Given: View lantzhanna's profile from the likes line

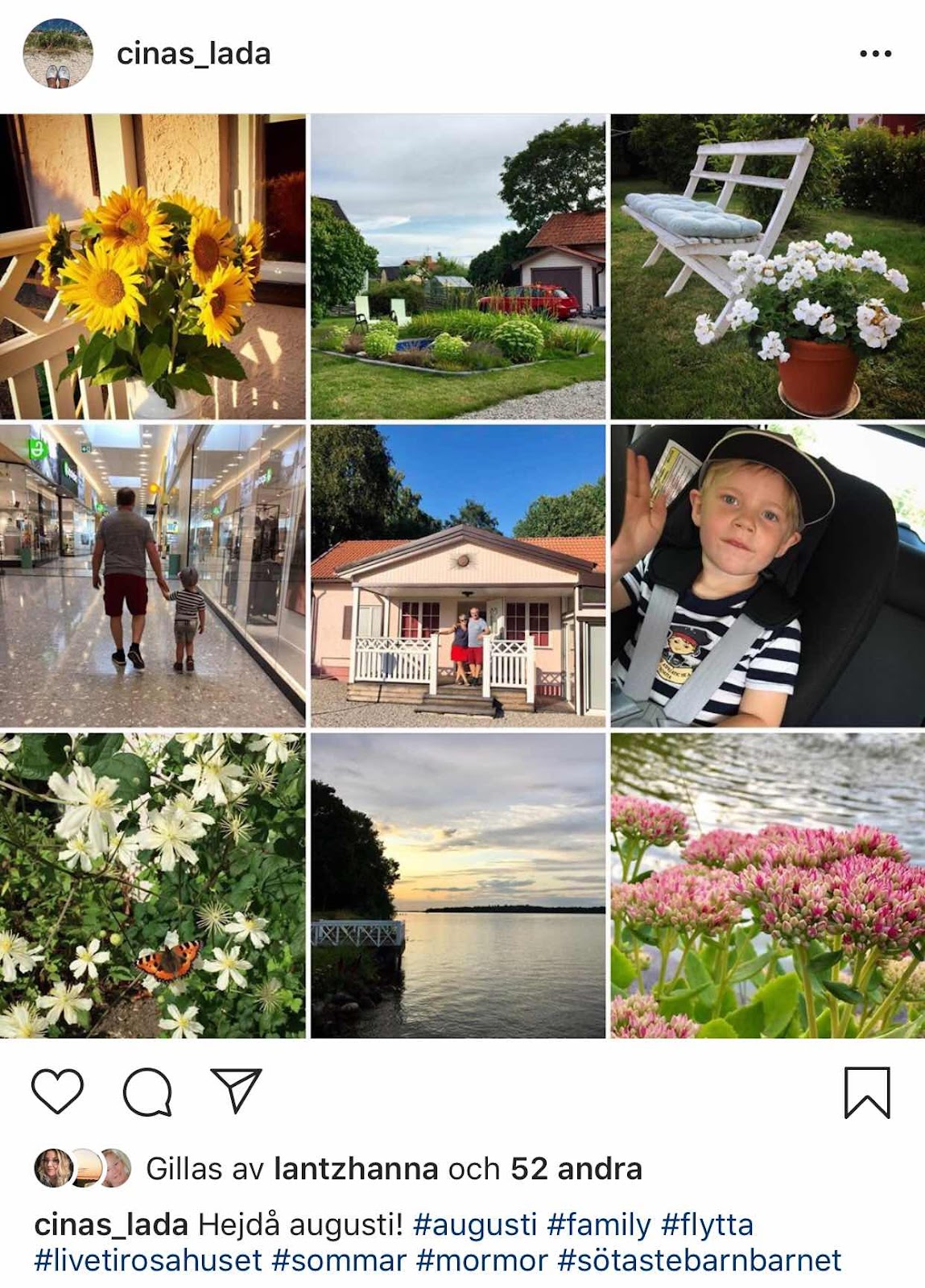Looking at the screenshot, I should [x=356, y=1168].
